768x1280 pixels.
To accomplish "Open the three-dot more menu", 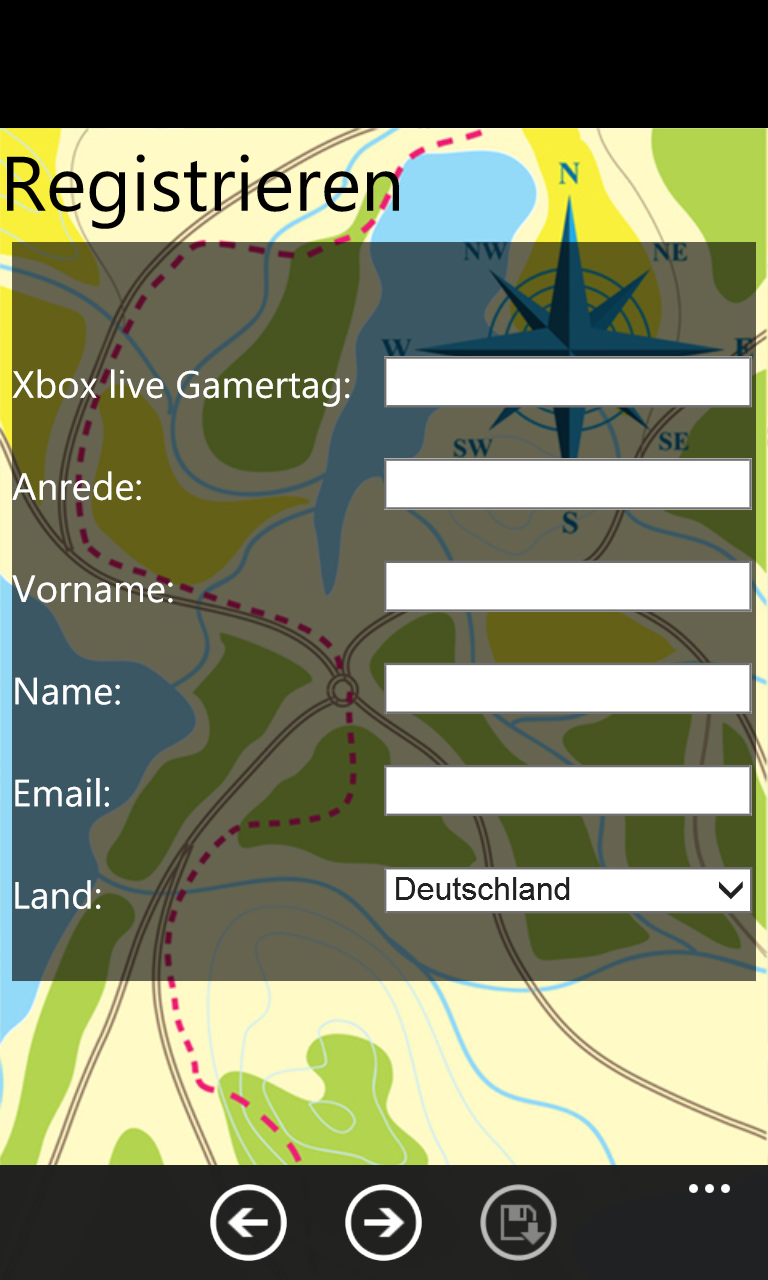I will 709,1189.
